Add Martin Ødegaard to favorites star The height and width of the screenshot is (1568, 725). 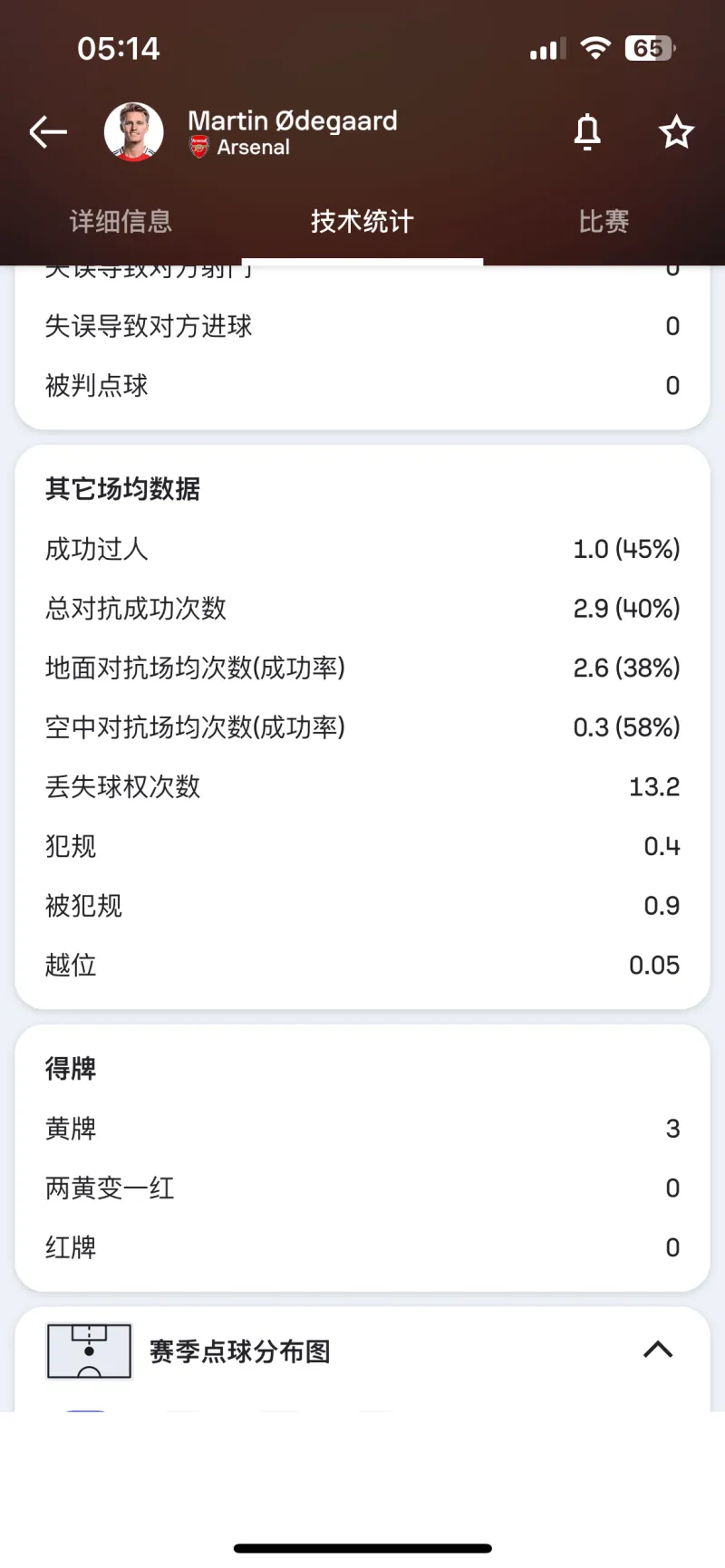coord(676,132)
